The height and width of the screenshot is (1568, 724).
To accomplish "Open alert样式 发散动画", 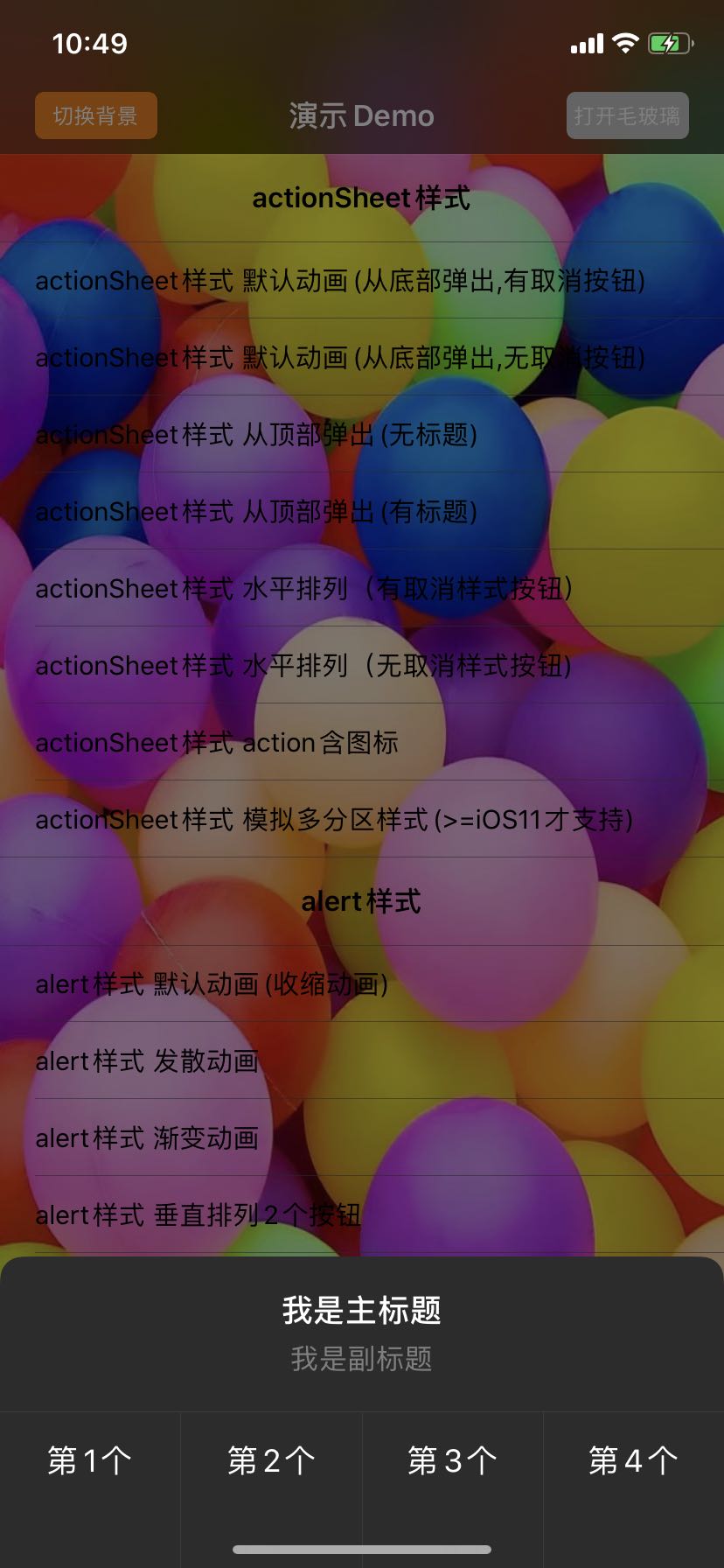I will pyautogui.click(x=362, y=1060).
